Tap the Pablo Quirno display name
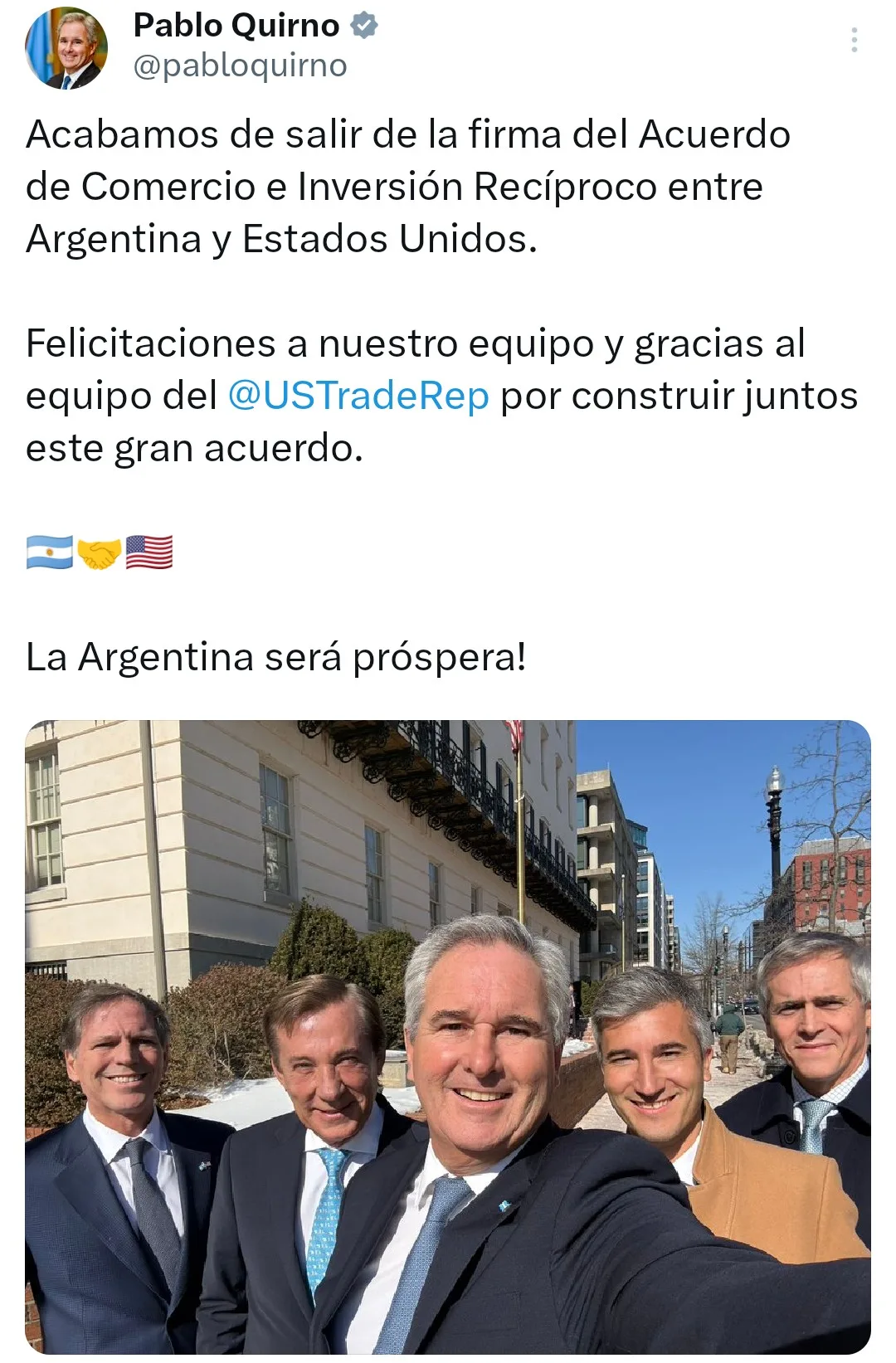The image size is (896, 1363). coord(236,26)
